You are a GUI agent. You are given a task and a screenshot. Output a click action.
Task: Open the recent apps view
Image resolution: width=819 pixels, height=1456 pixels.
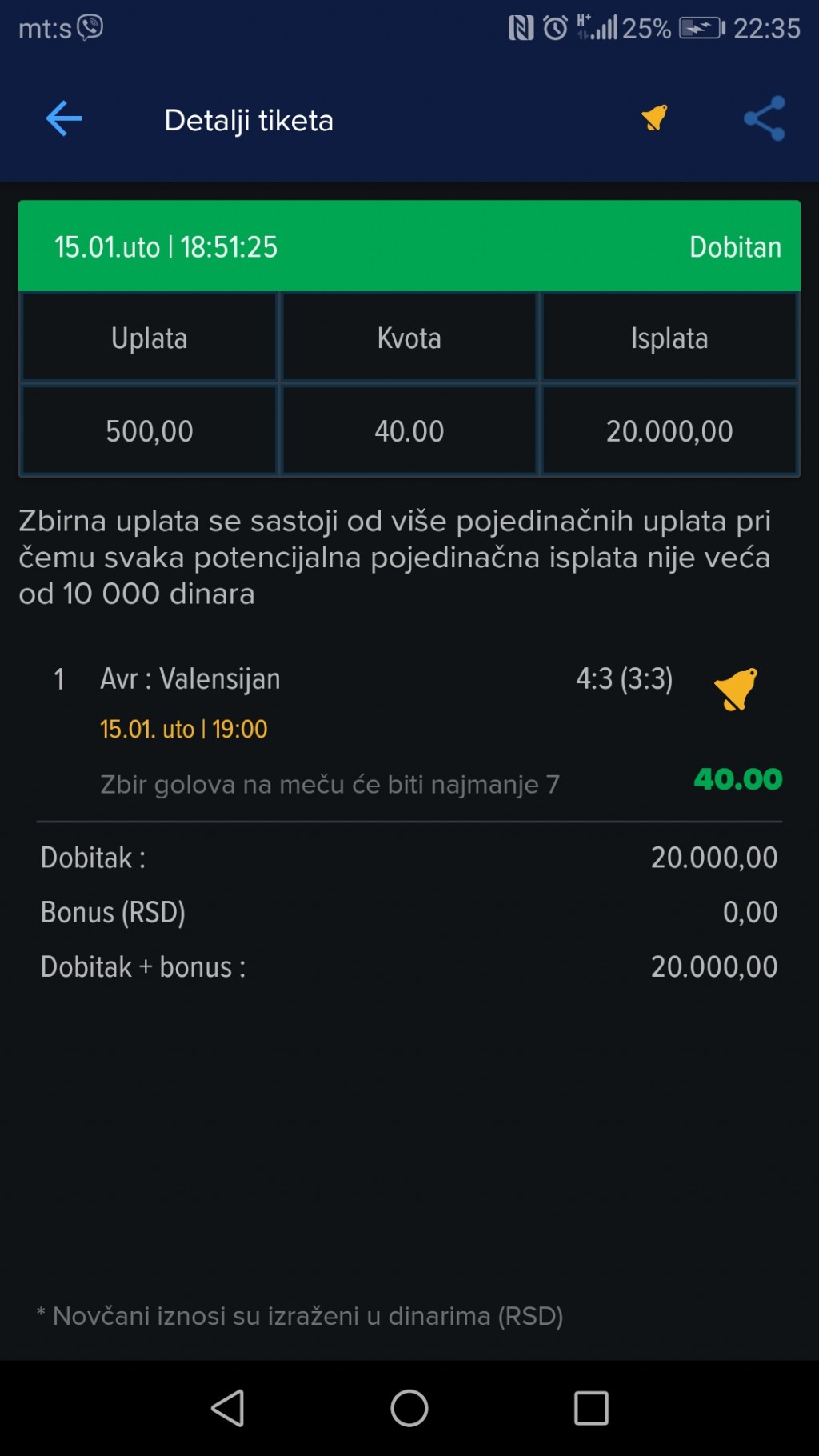(592, 1408)
